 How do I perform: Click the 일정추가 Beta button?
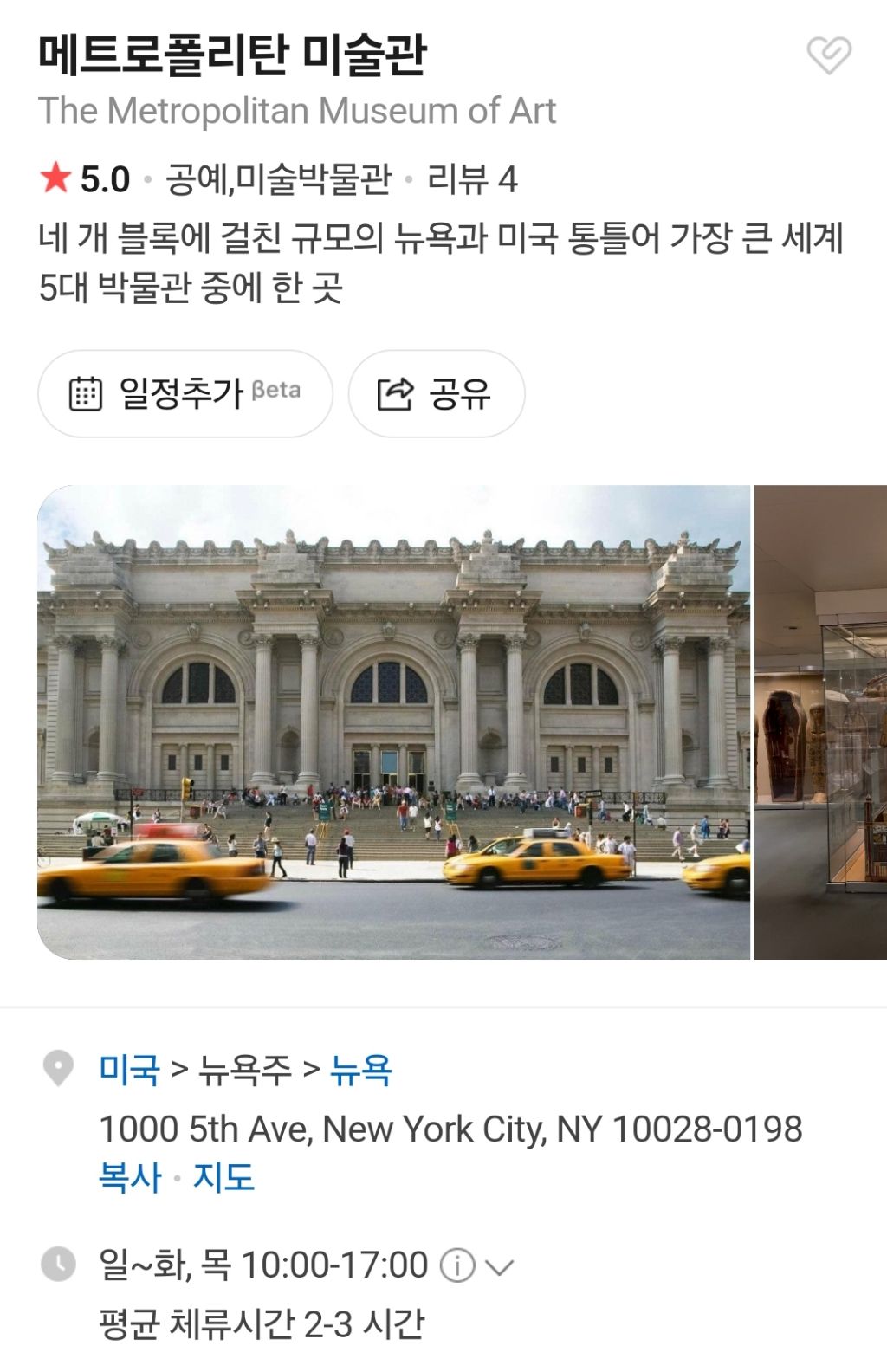coord(185,392)
